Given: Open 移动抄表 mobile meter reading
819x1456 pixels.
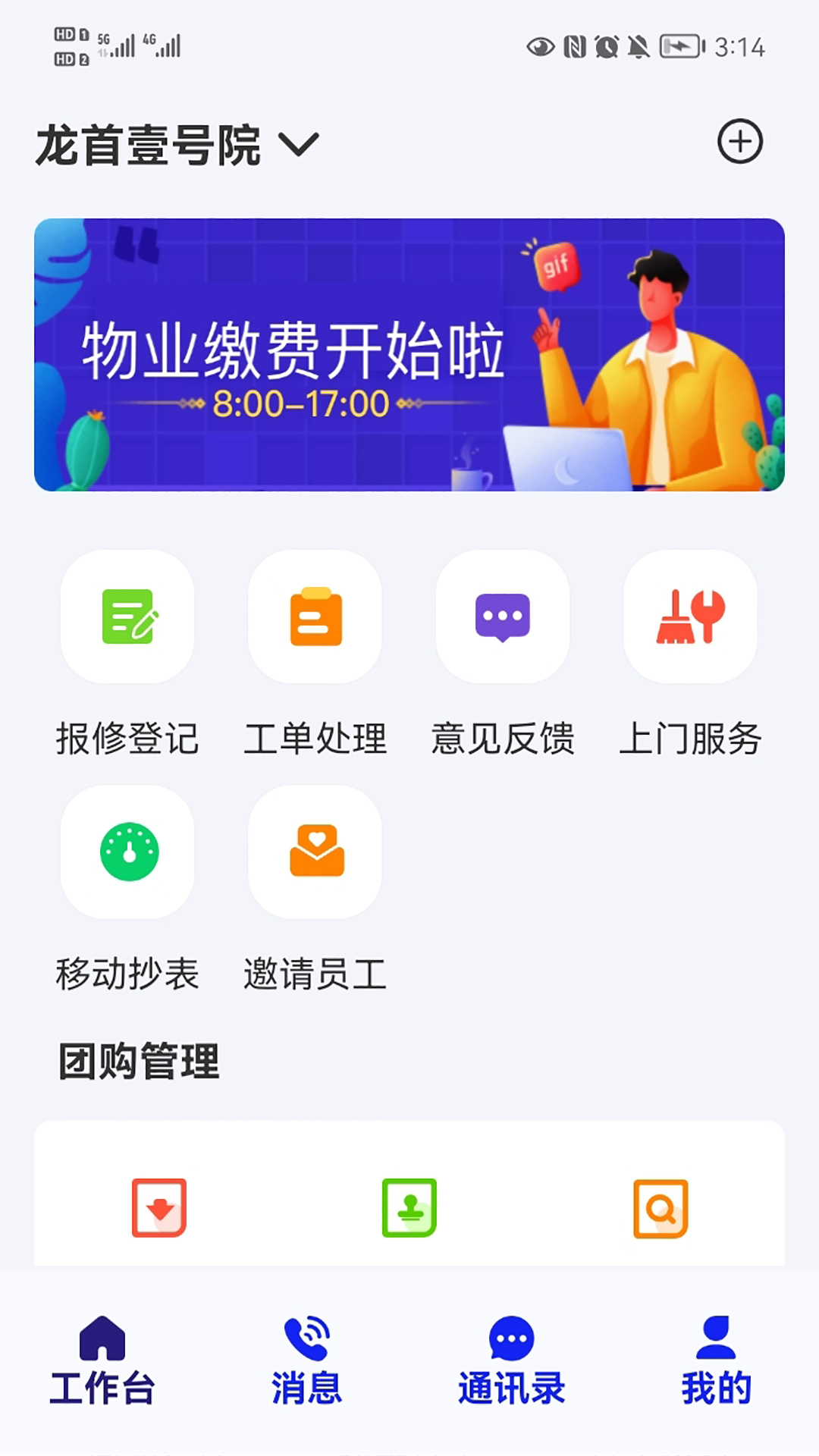Looking at the screenshot, I should pos(127,852).
